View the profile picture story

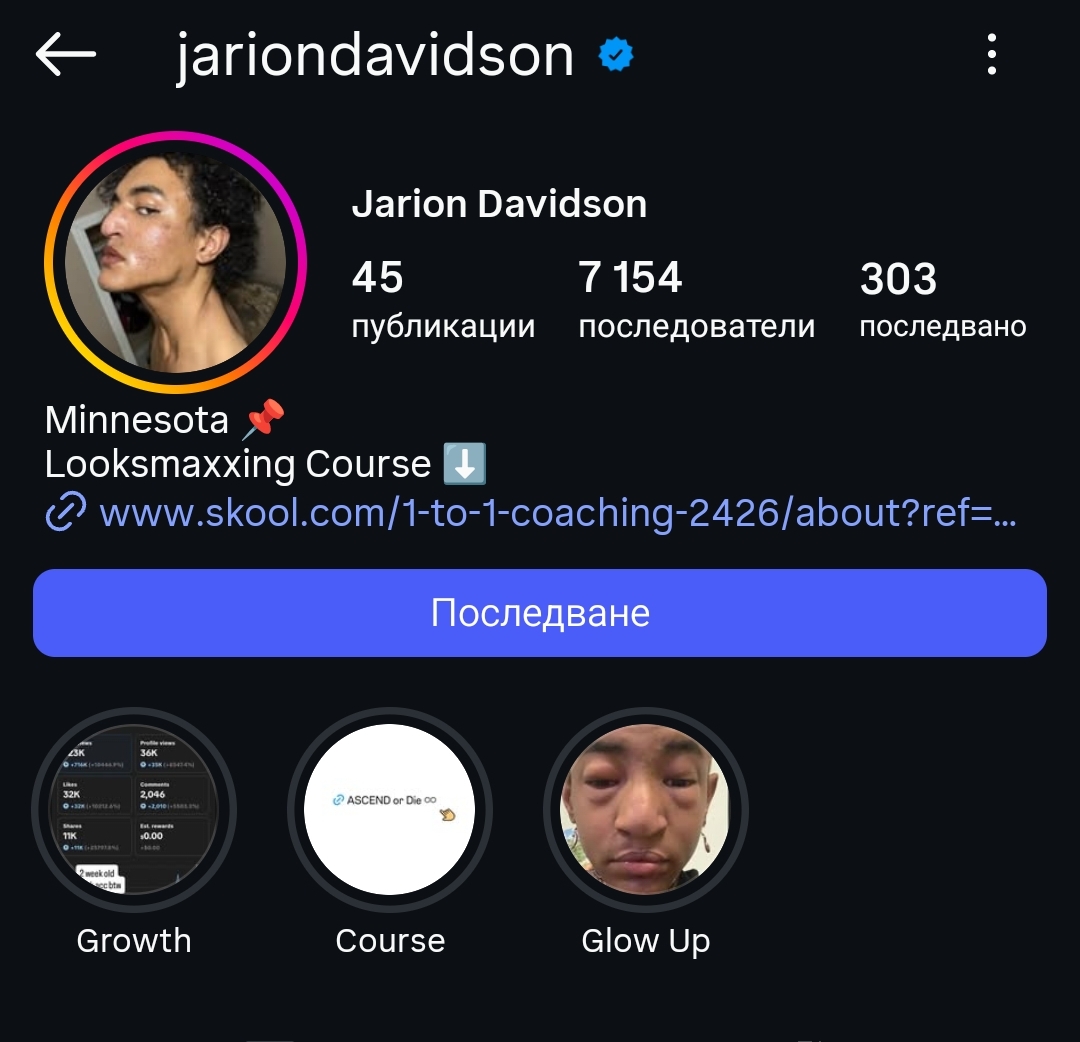(175, 263)
